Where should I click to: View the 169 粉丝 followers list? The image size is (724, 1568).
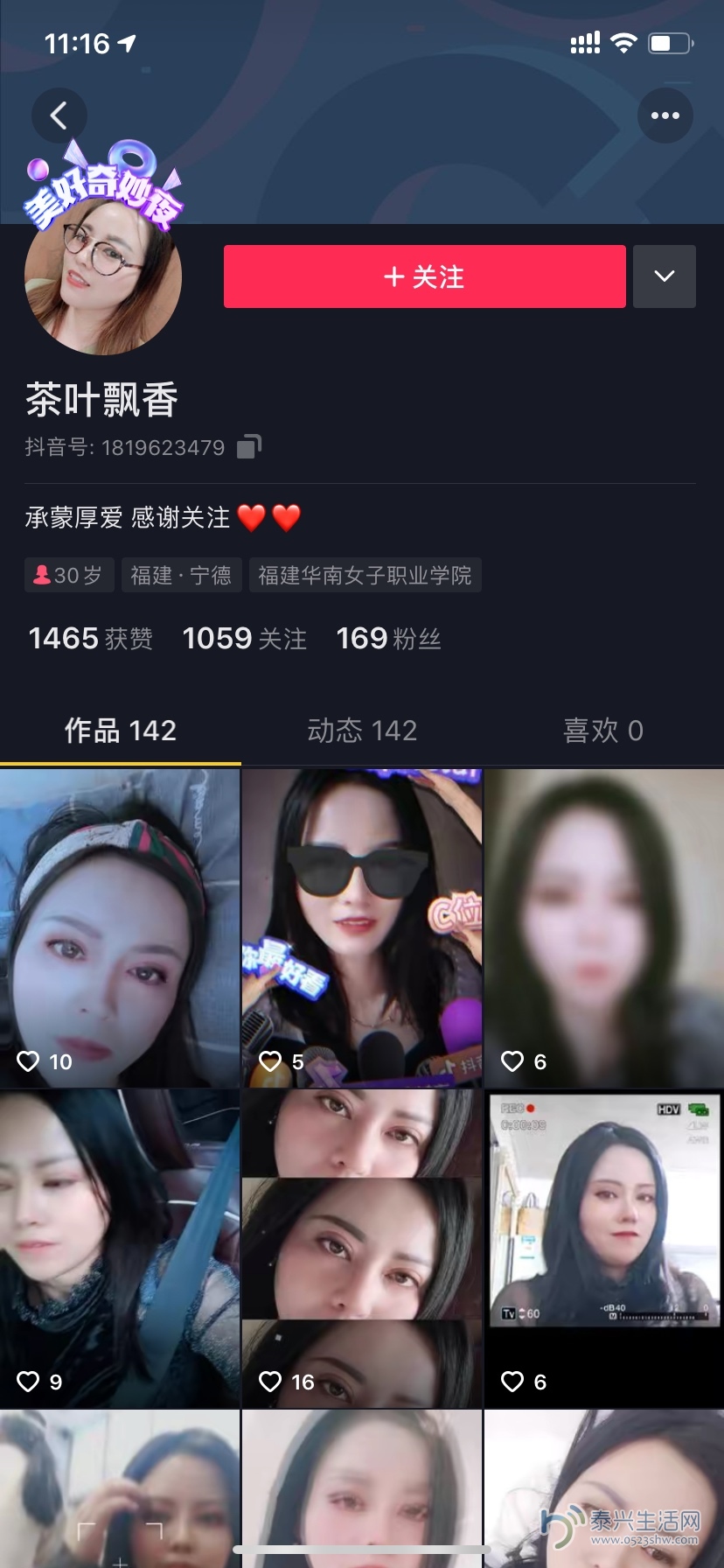pyautogui.click(x=388, y=639)
